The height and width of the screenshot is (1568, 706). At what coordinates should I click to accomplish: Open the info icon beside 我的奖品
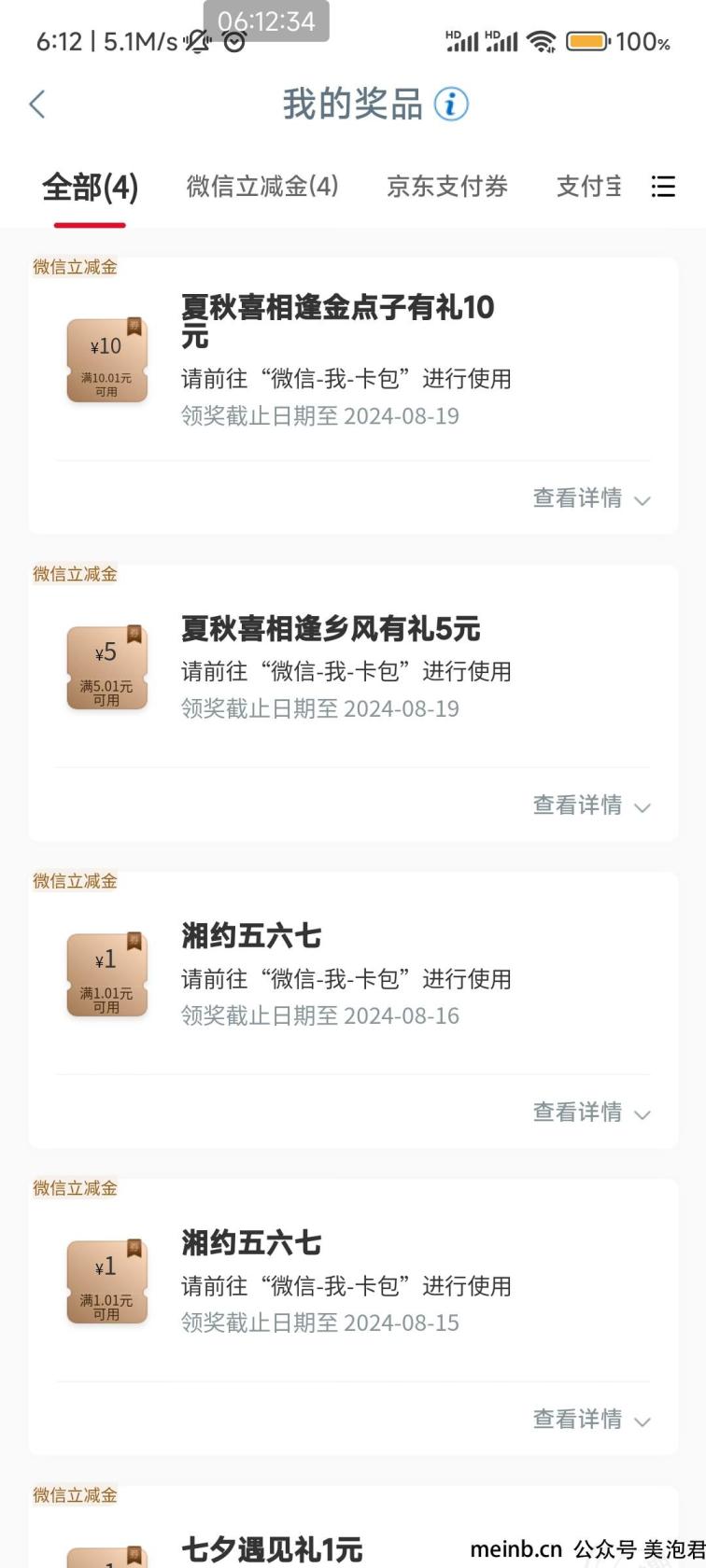click(451, 104)
